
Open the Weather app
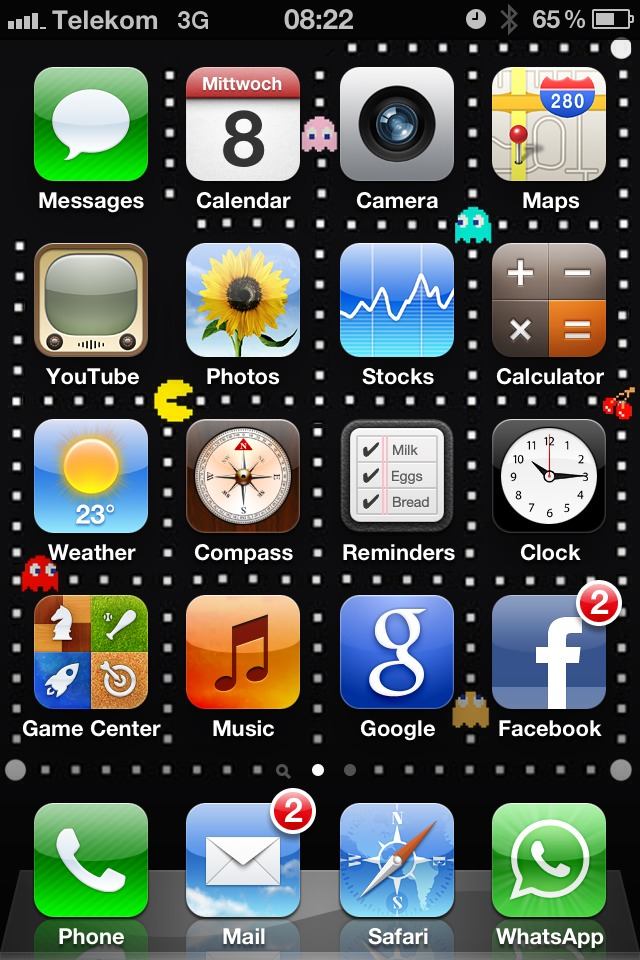[91, 476]
